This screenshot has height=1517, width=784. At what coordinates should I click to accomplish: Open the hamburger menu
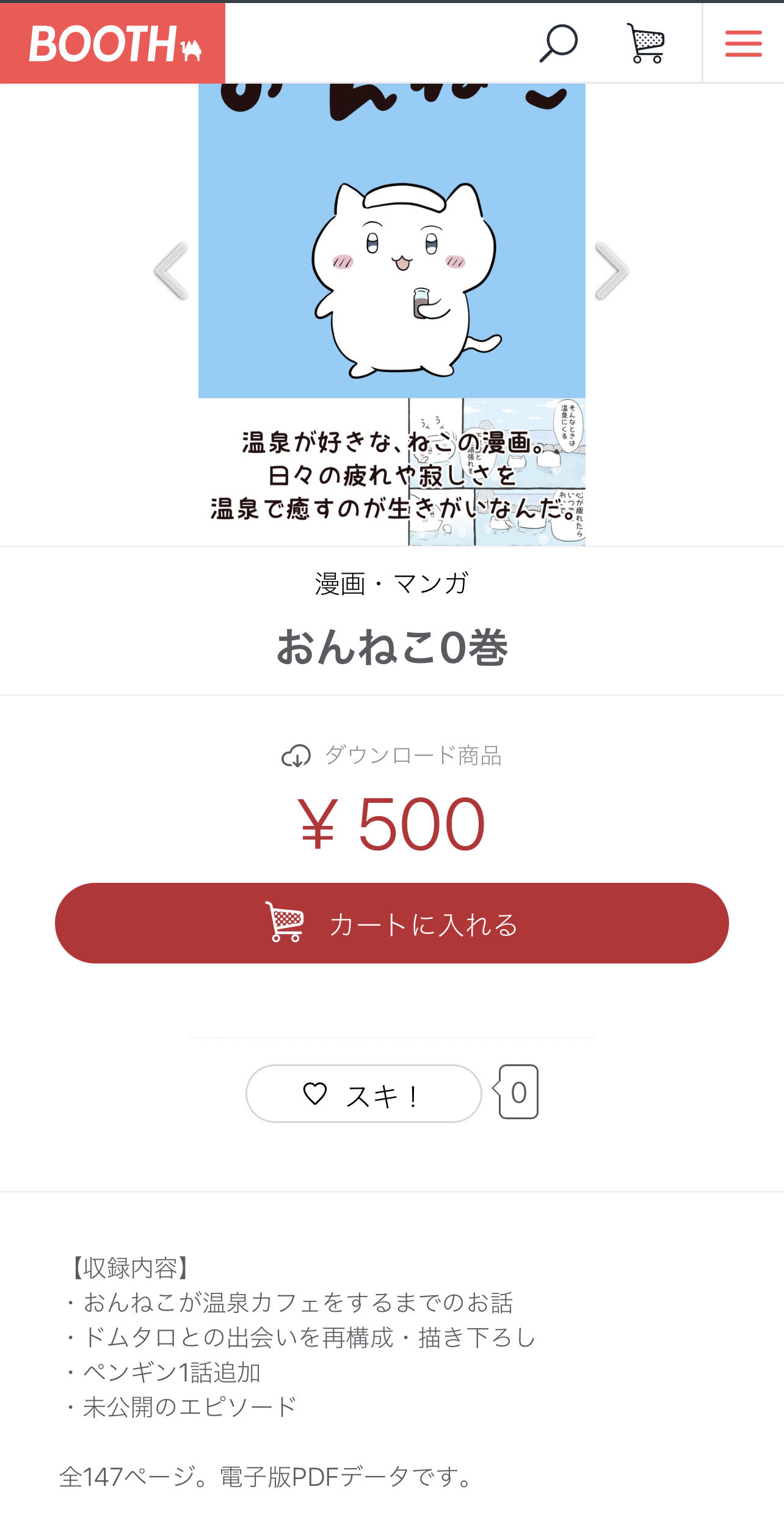click(743, 43)
